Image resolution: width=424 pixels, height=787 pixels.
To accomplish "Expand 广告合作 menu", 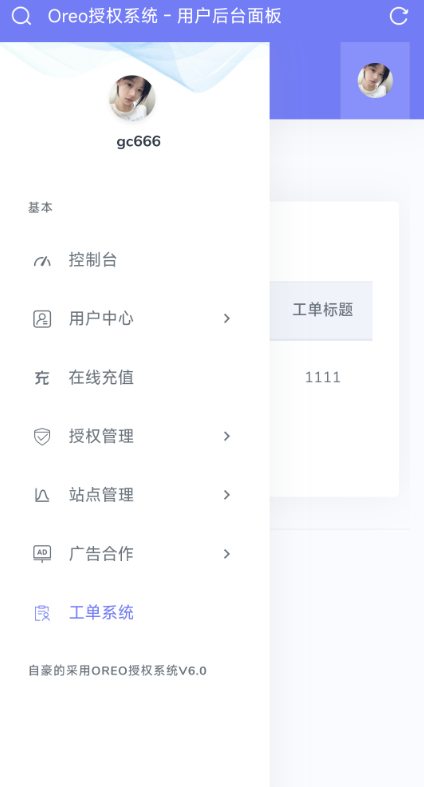I will point(134,554).
